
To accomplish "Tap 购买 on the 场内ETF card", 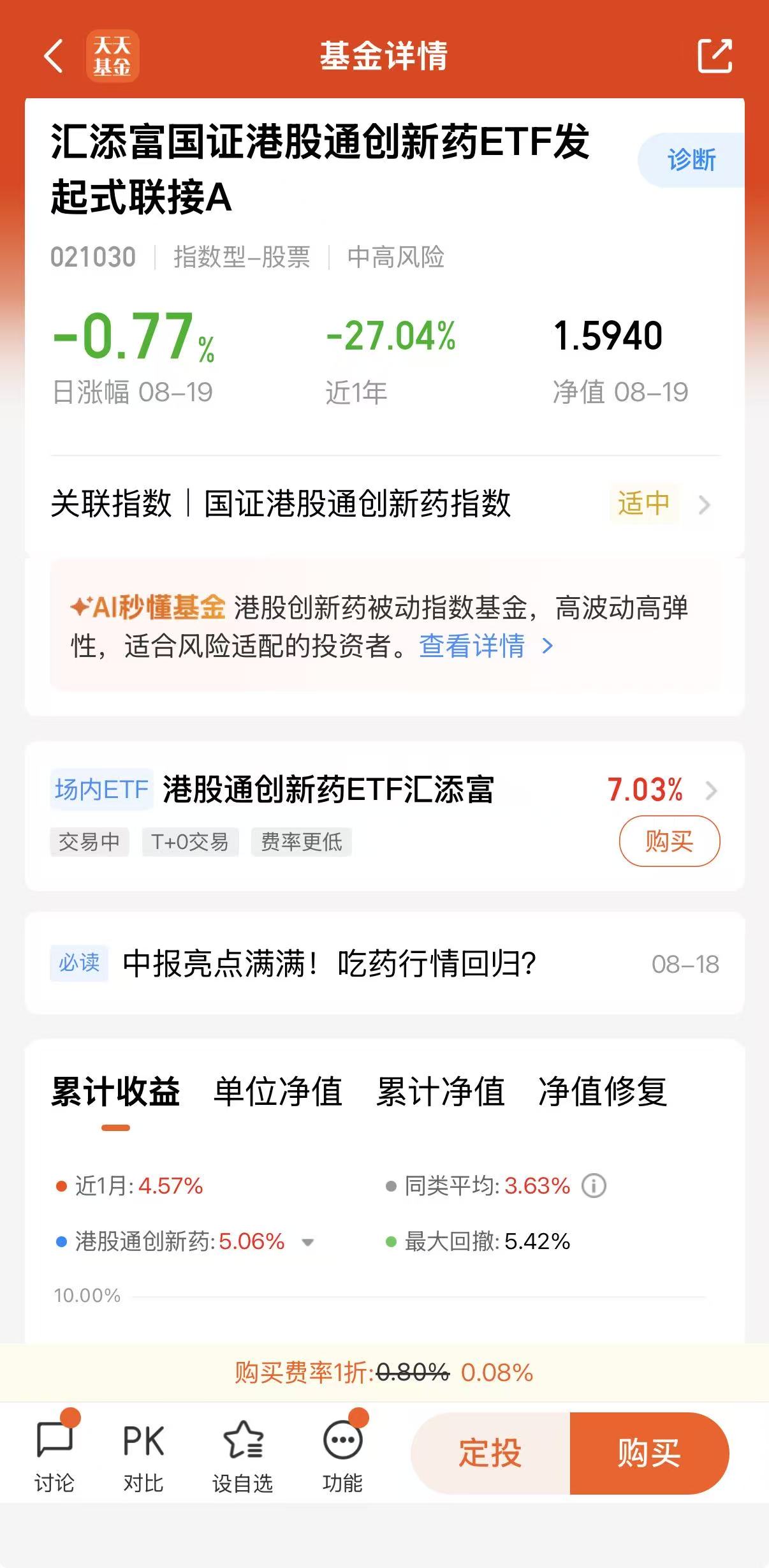I will tap(670, 841).
